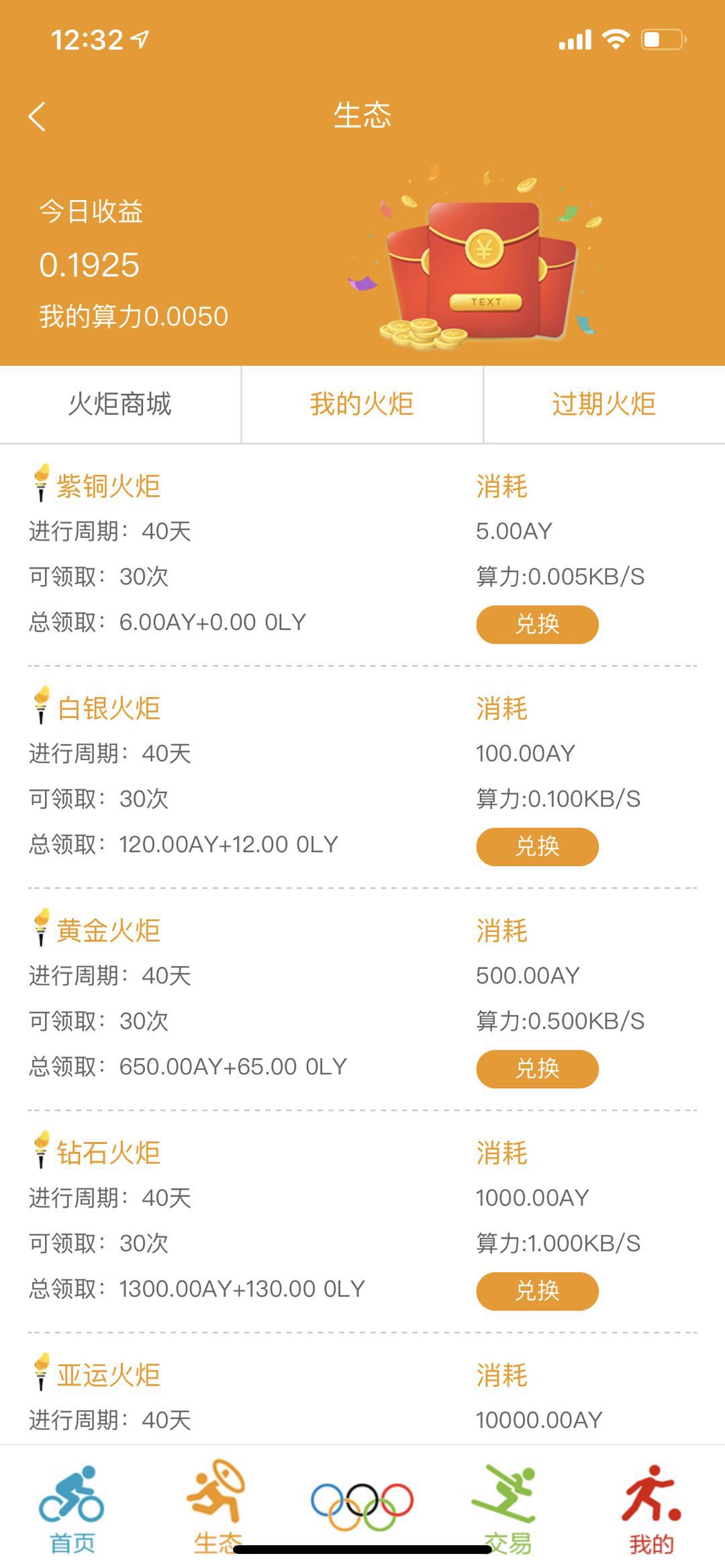Tap 兑换 for the 黄金火炬
Image resolution: width=725 pixels, height=1568 pixels.
537,1068
